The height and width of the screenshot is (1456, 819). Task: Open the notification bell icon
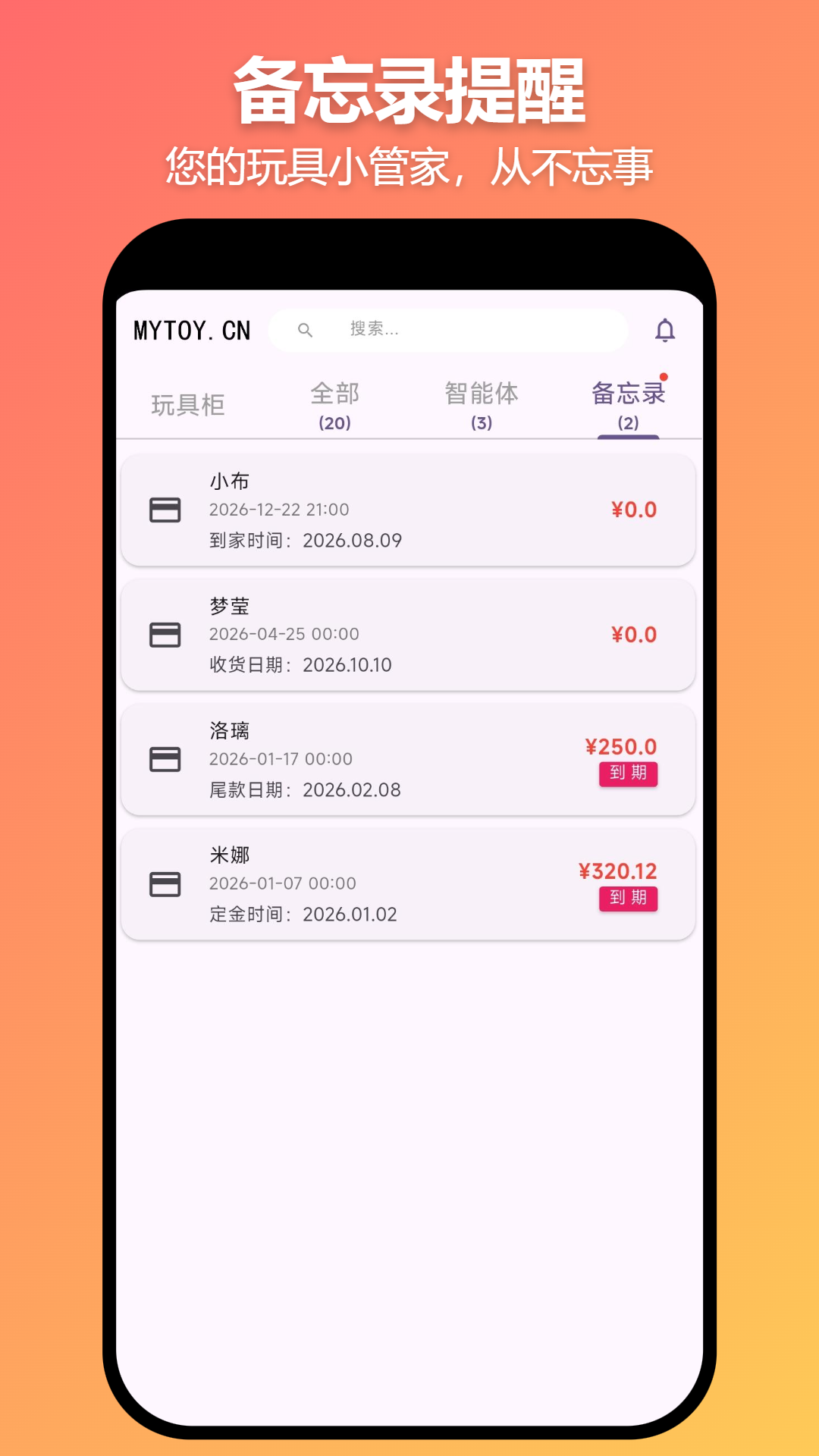[x=666, y=330]
